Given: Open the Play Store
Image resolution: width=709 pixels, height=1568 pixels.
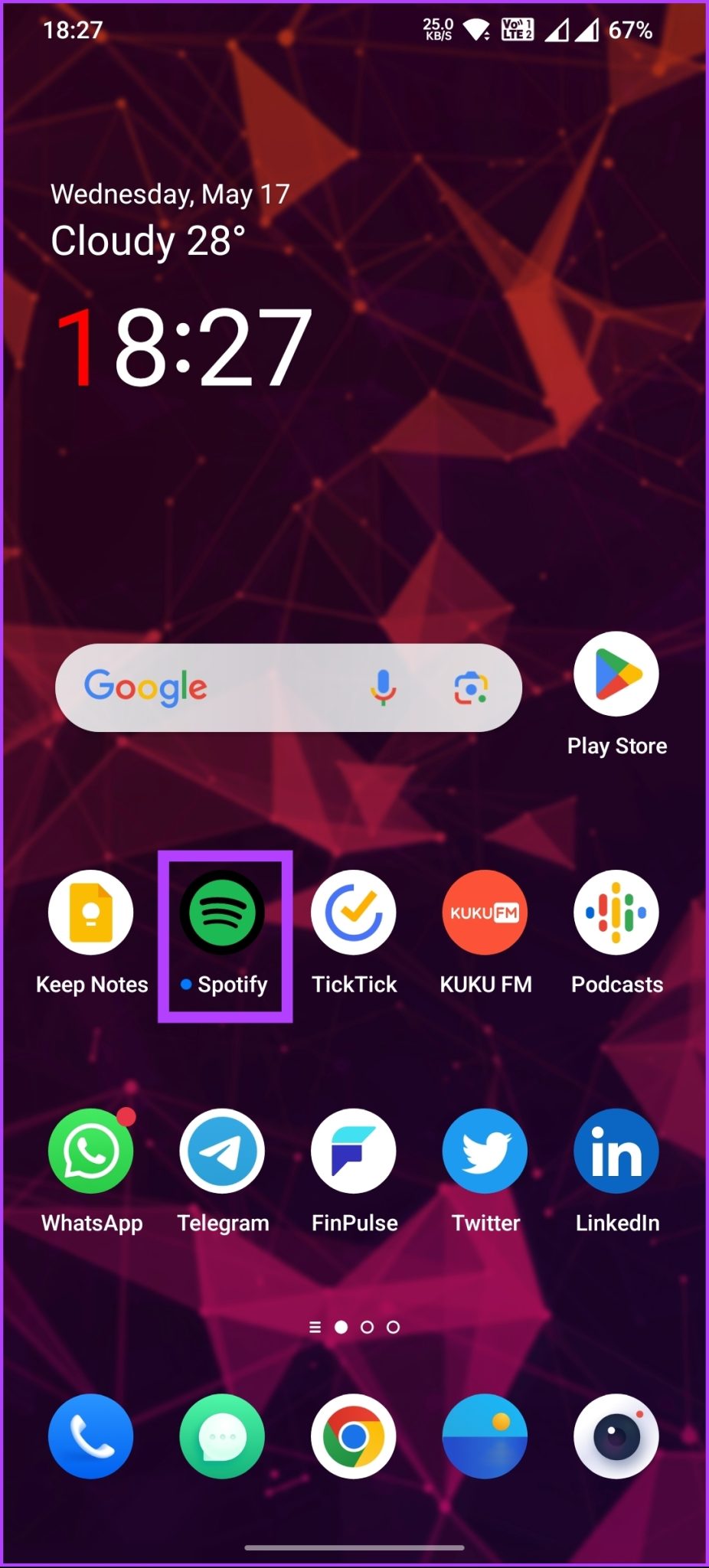Looking at the screenshot, I should pyautogui.click(x=616, y=674).
